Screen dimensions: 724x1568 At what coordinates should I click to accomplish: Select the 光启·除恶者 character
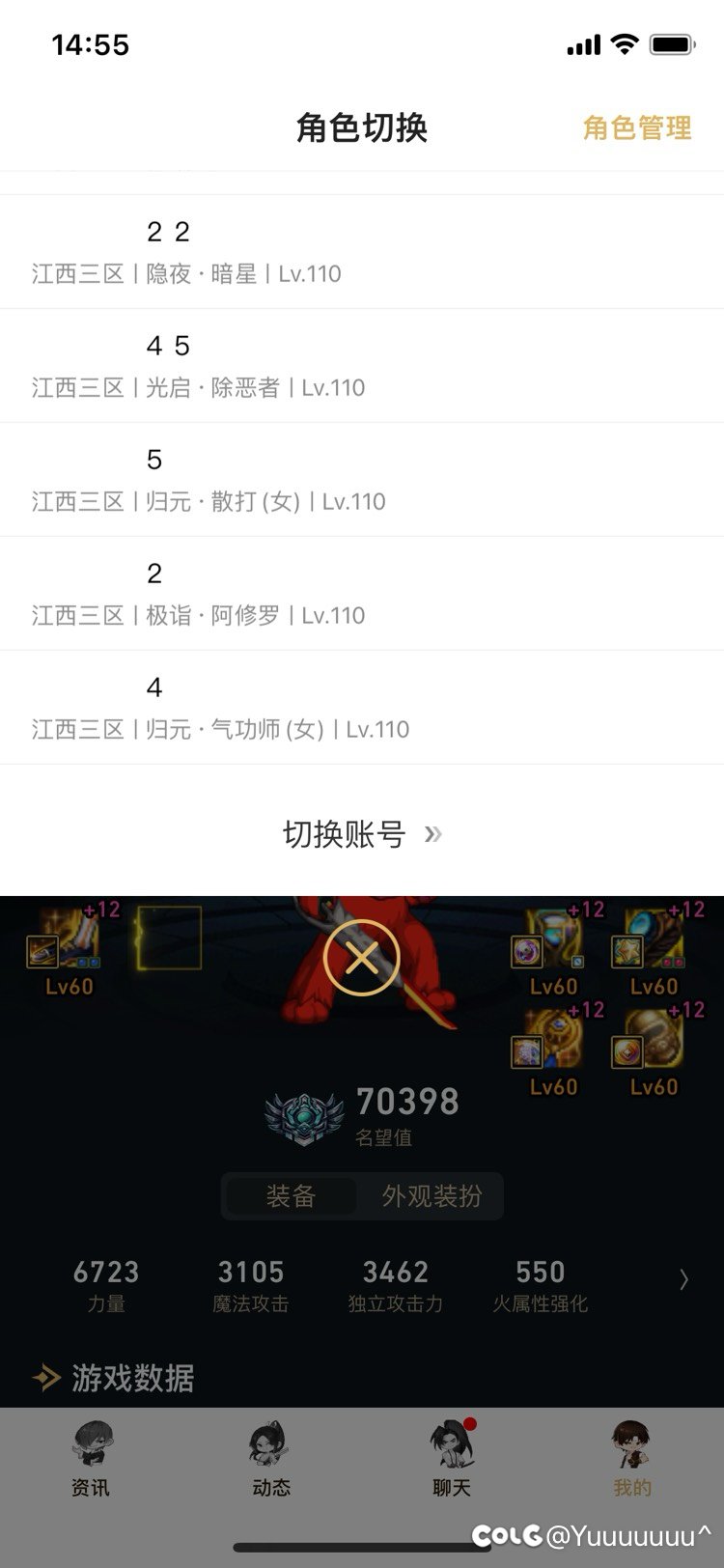[x=362, y=367]
